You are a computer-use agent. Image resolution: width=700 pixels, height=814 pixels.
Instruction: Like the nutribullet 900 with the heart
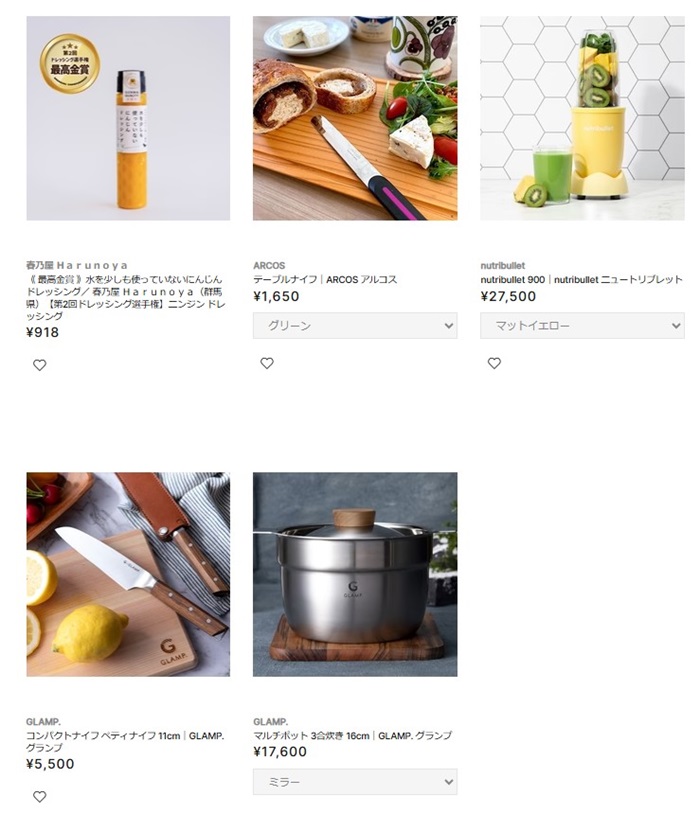pos(494,363)
